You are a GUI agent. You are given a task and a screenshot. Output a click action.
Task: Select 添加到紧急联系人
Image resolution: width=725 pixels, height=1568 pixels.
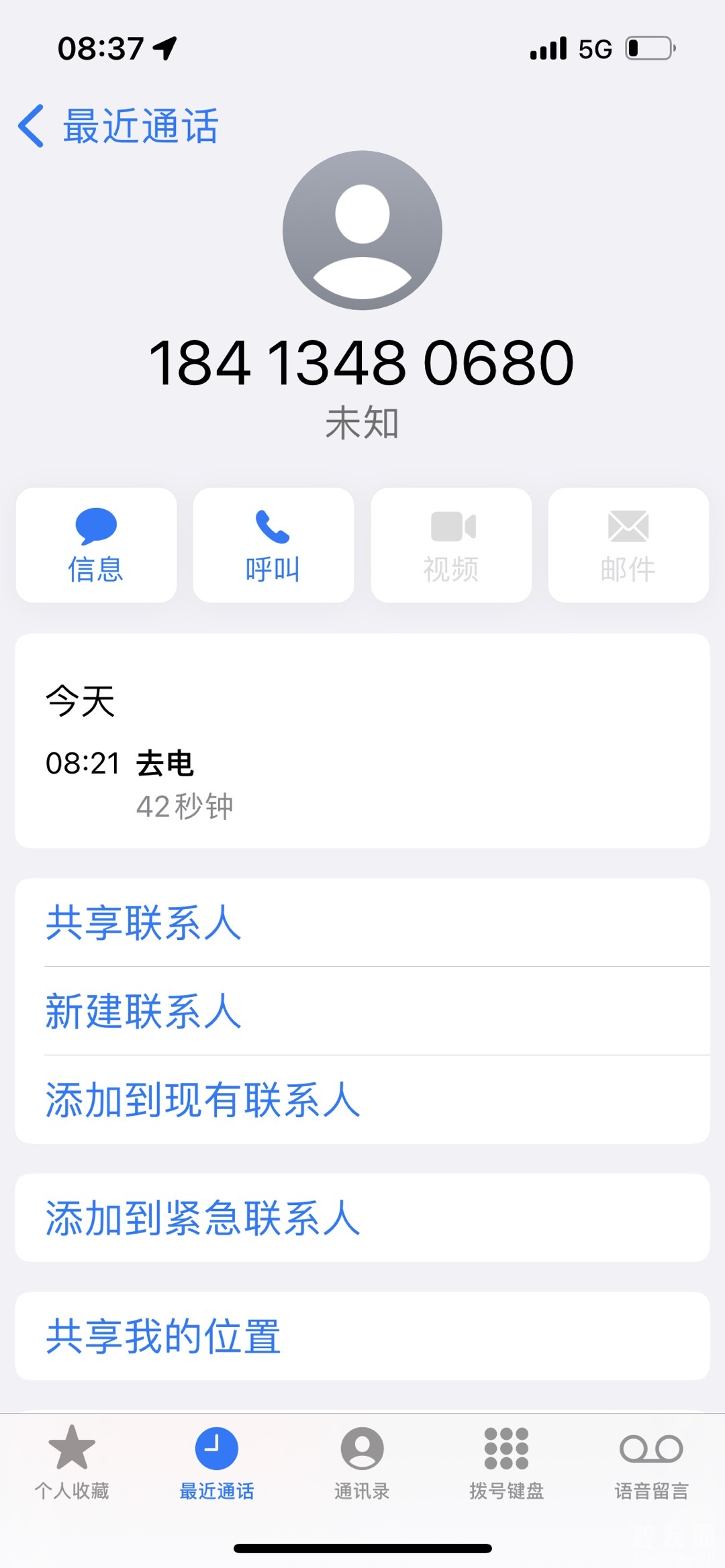point(203,1218)
